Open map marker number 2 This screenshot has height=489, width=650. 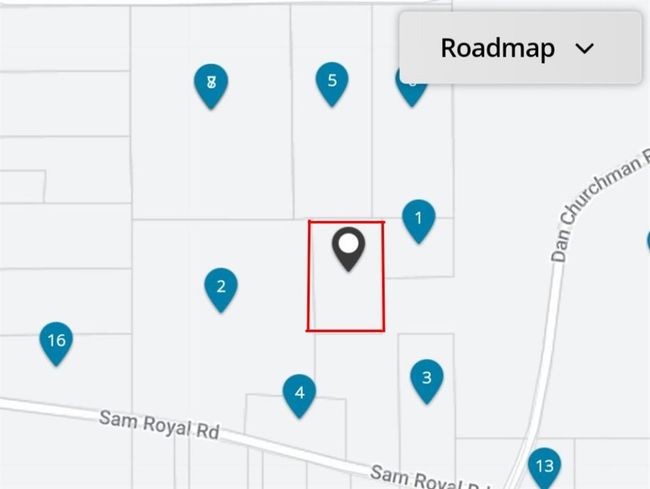pyautogui.click(x=221, y=288)
